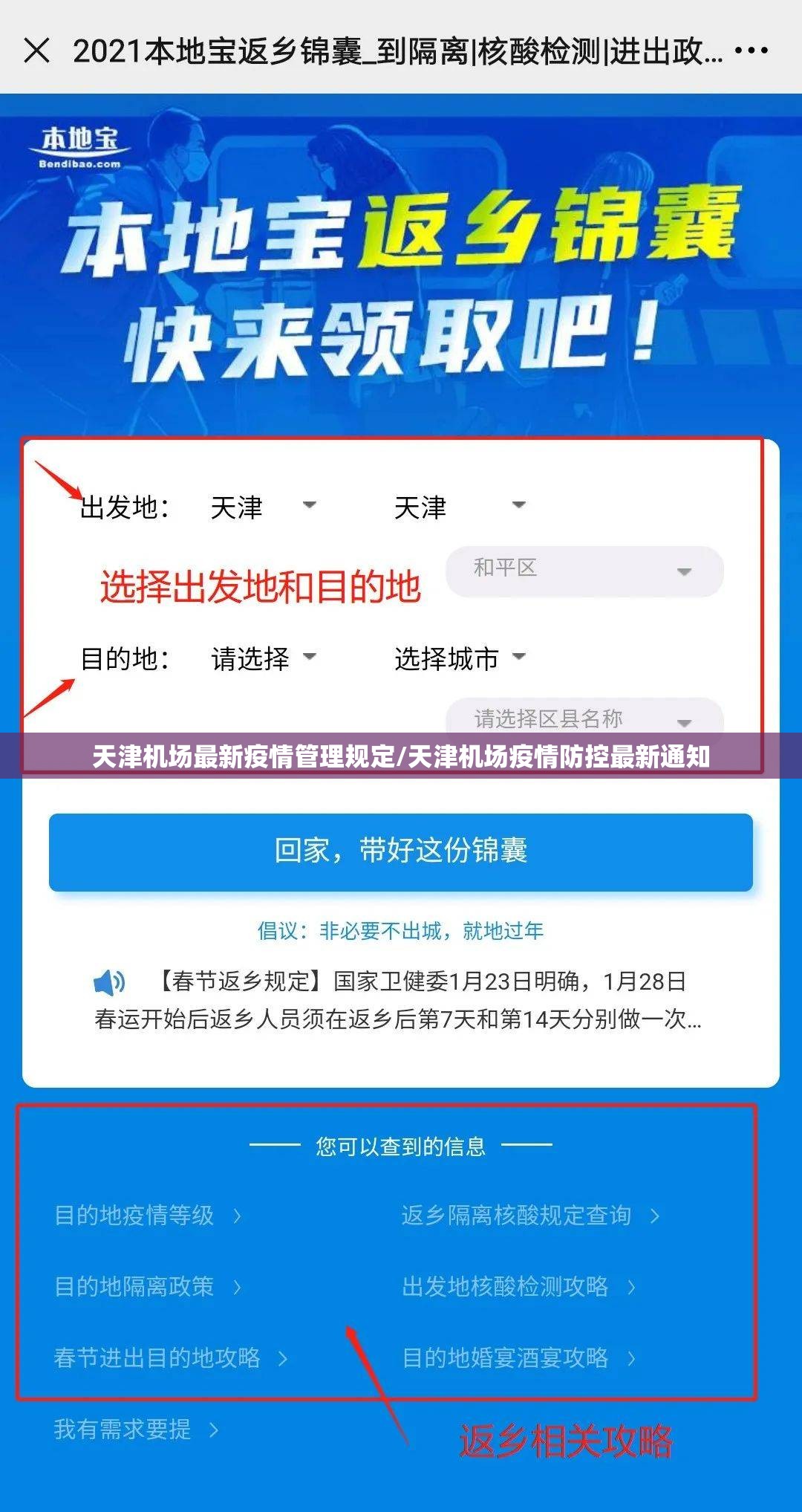Open 春节进出目的地攻略
The height and width of the screenshot is (1512, 802).
(170, 1358)
